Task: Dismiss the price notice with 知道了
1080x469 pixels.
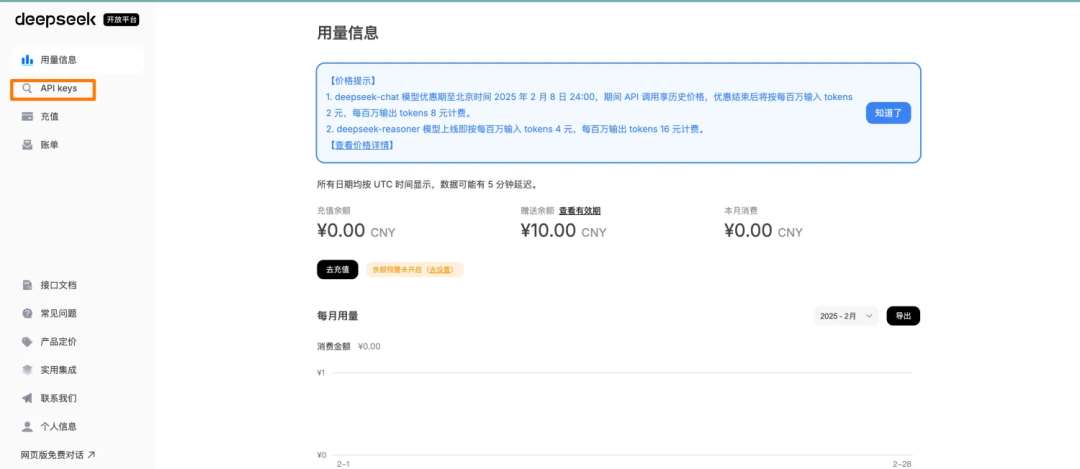Action: (888, 113)
